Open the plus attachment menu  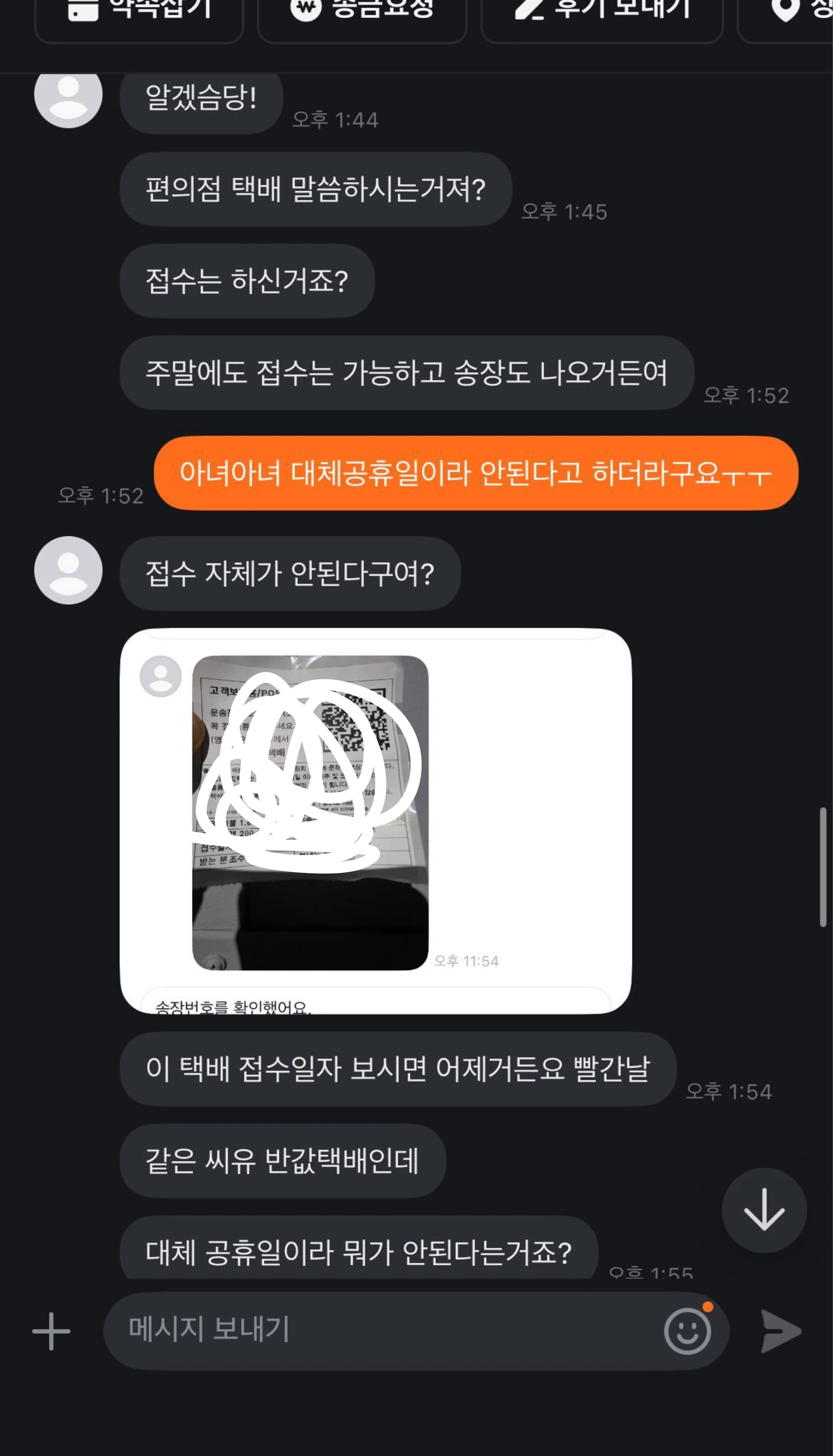click(x=52, y=1331)
